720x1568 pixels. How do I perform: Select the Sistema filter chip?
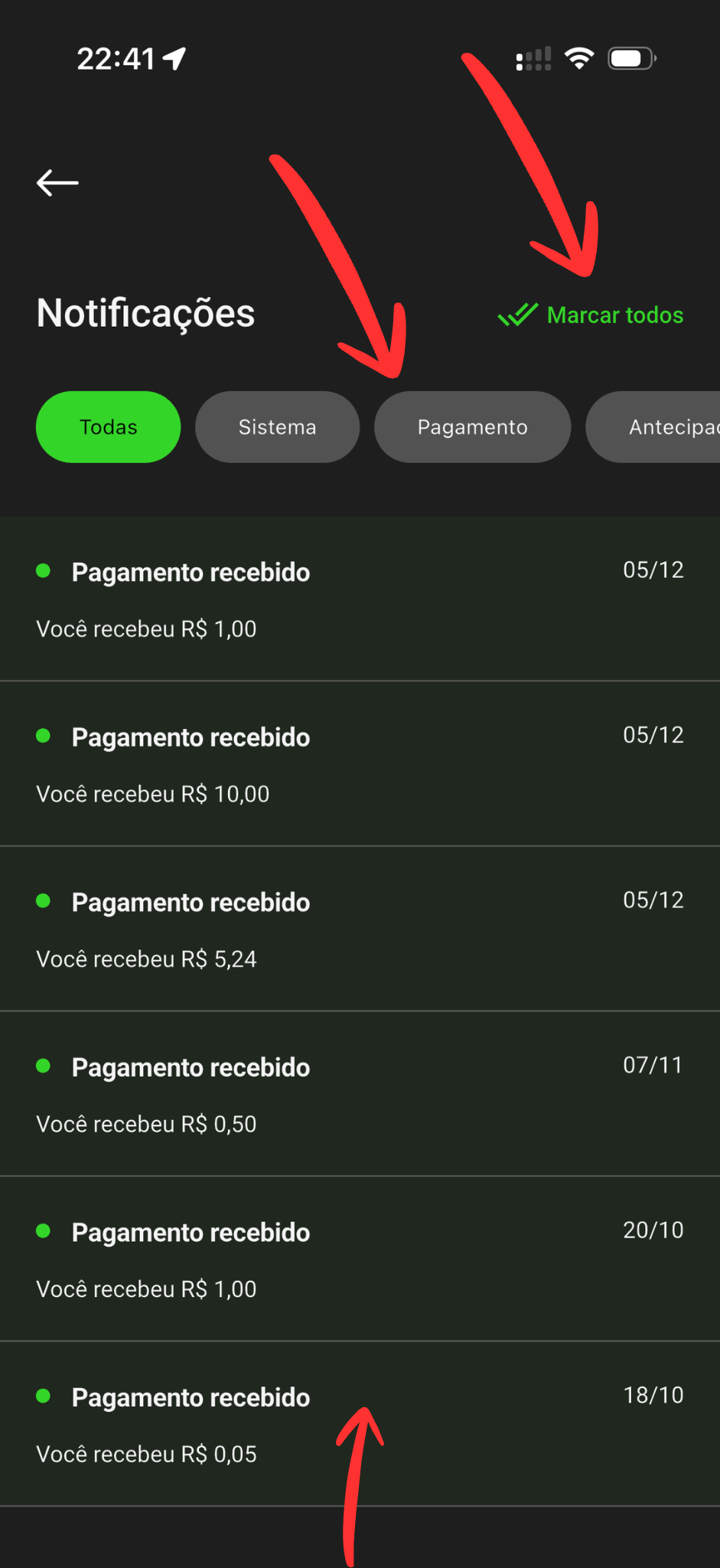pyautogui.click(x=277, y=426)
